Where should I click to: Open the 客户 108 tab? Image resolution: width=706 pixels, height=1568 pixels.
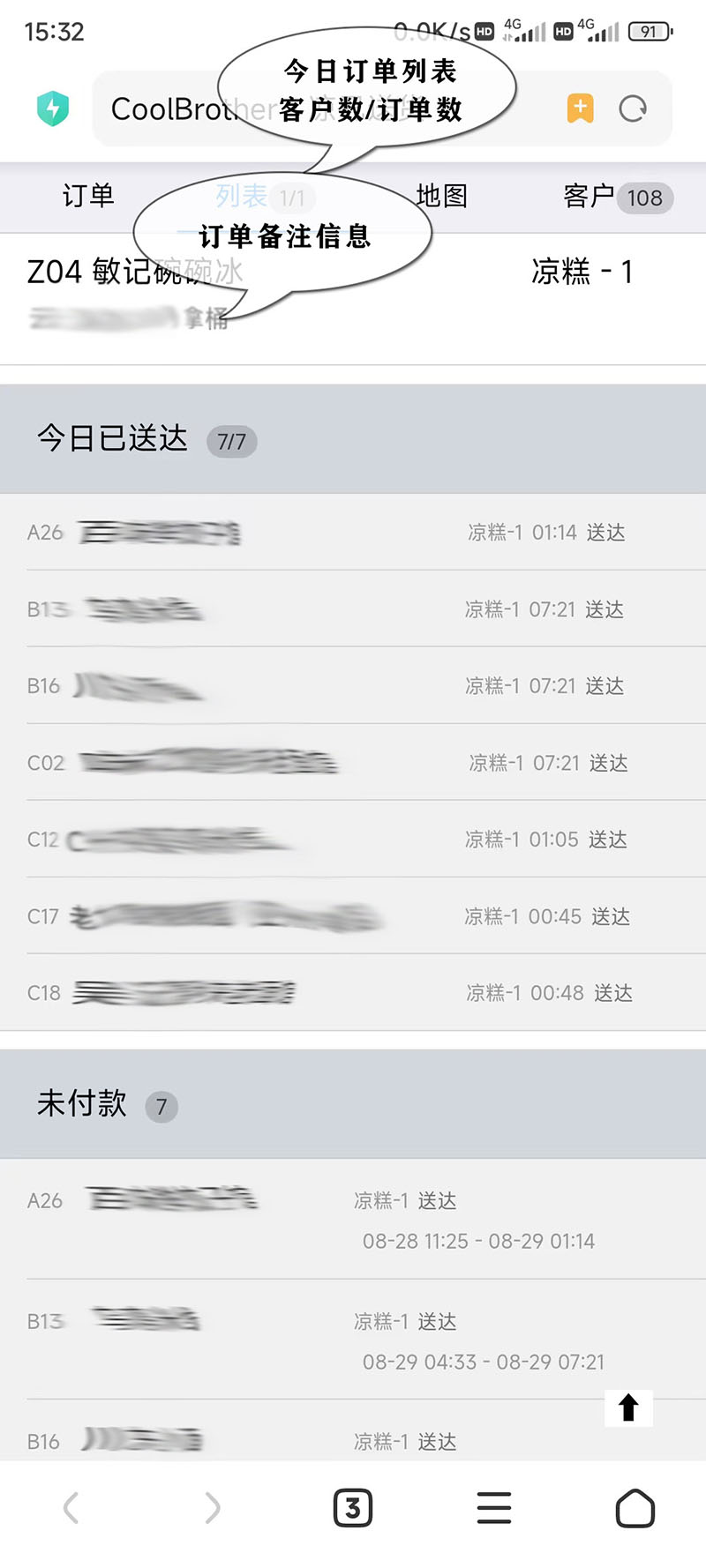(617, 197)
